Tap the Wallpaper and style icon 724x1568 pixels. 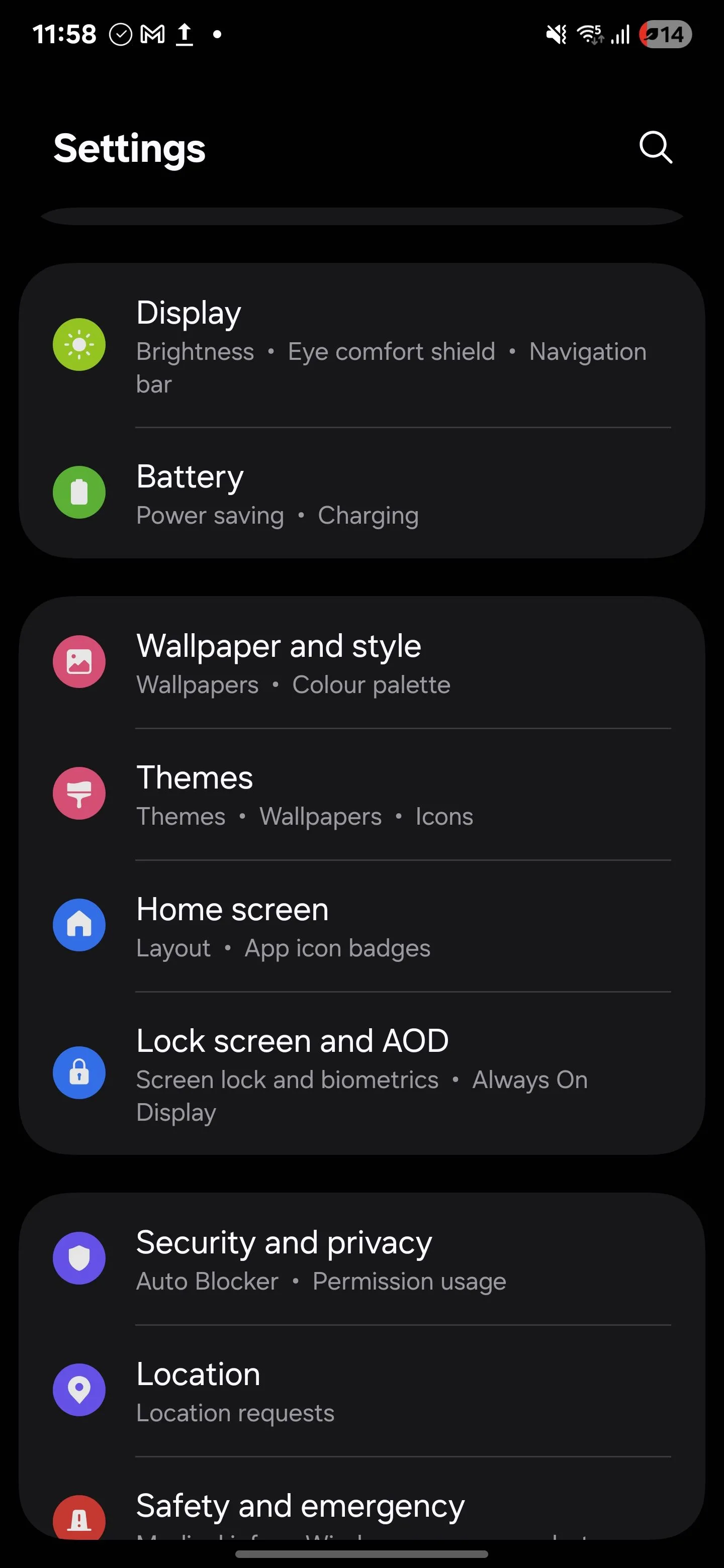[x=79, y=662]
